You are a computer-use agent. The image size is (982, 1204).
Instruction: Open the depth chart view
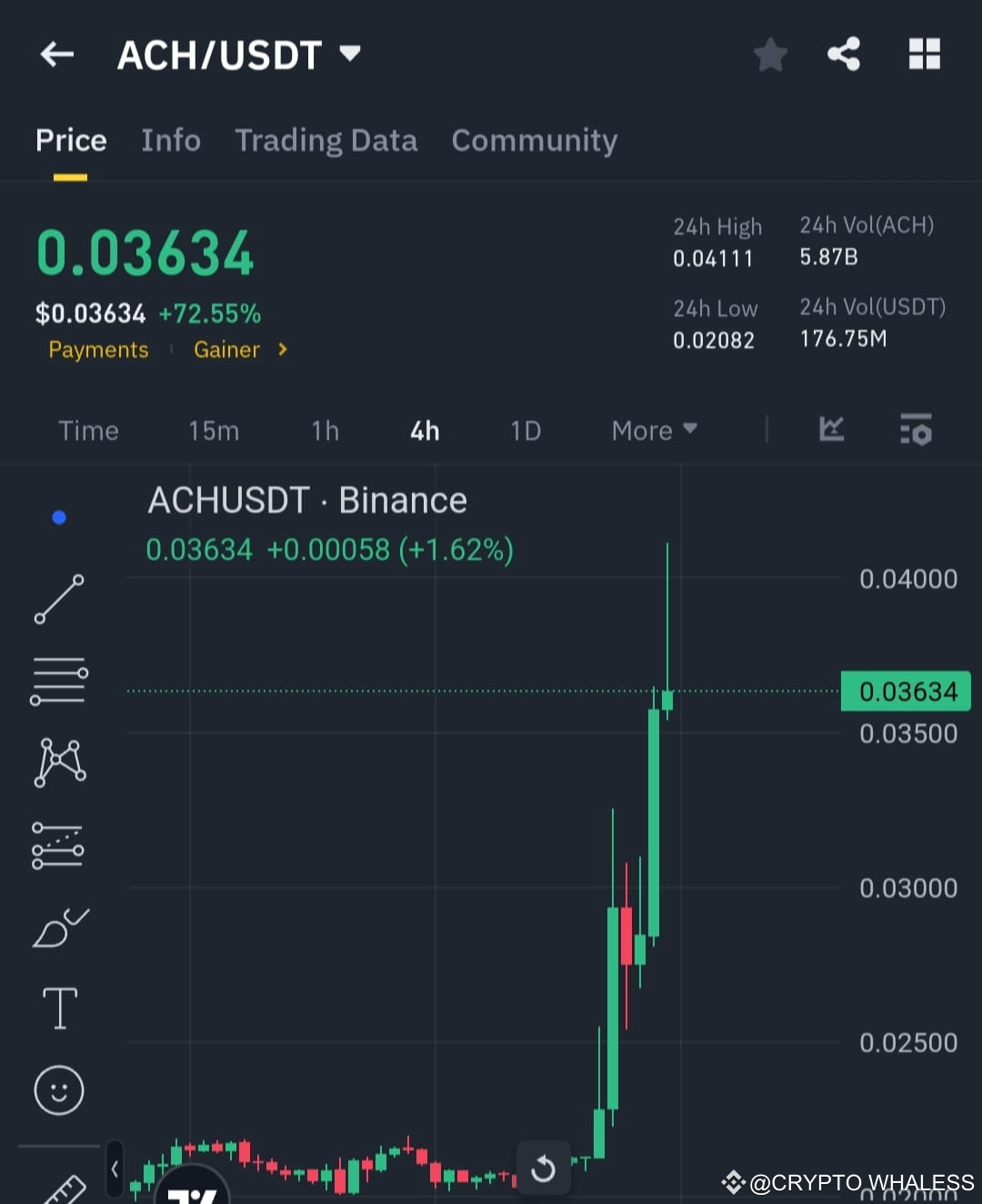pos(830,430)
